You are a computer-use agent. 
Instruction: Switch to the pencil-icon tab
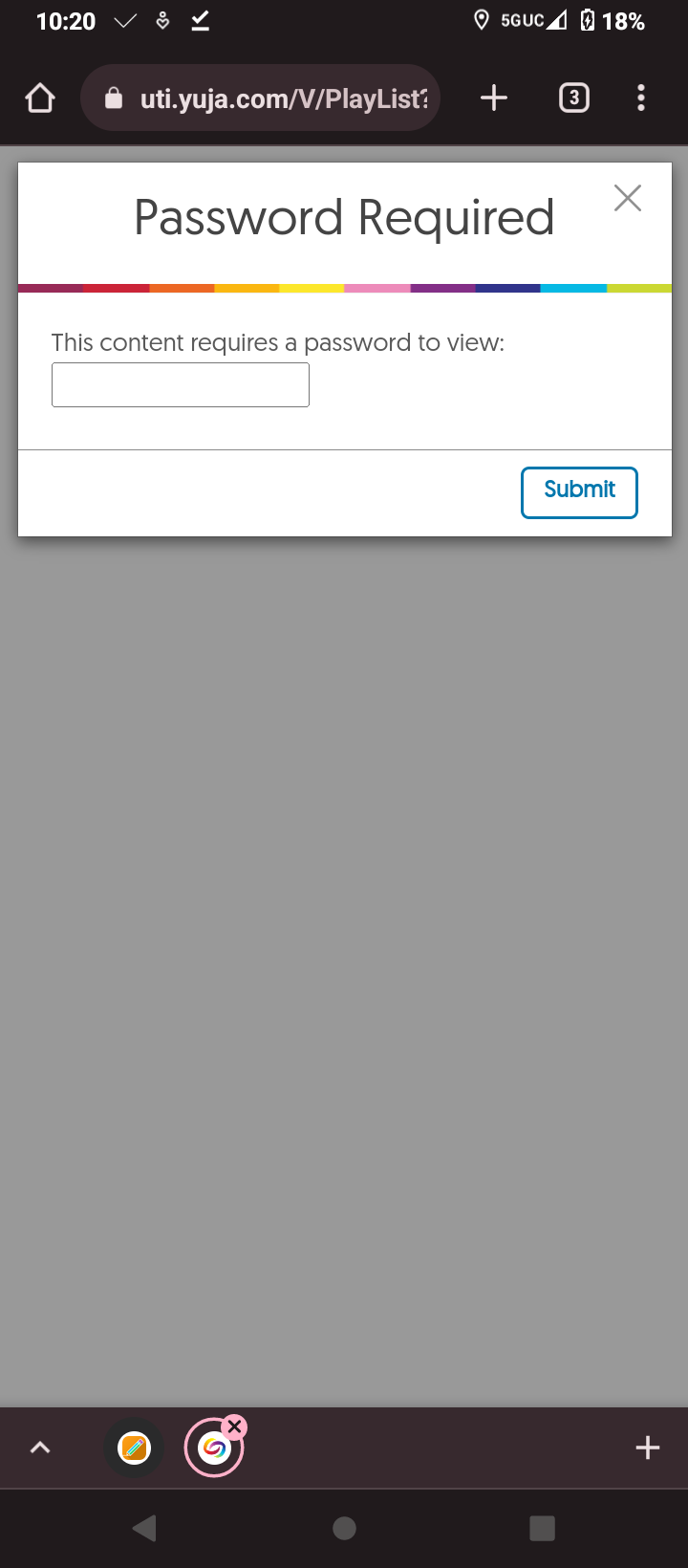click(x=134, y=1448)
